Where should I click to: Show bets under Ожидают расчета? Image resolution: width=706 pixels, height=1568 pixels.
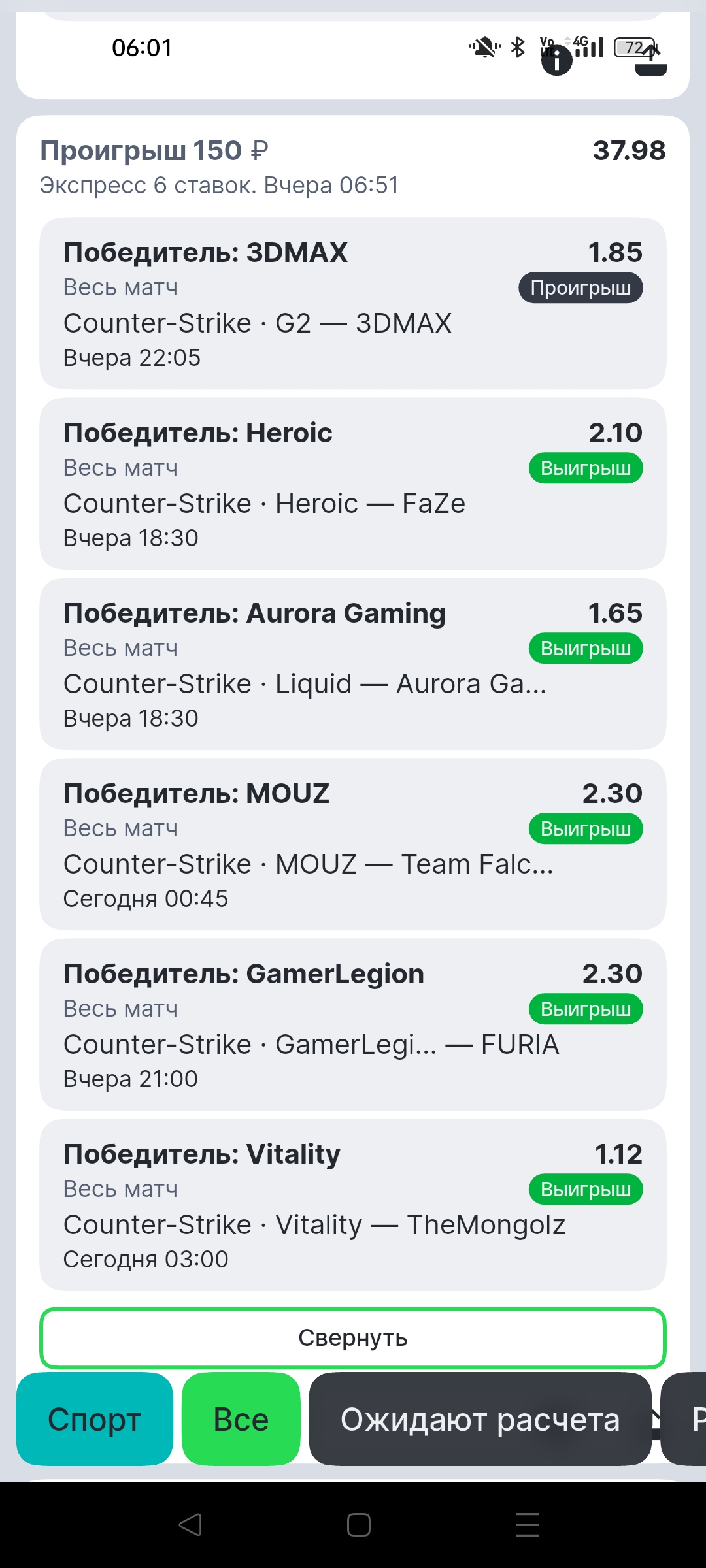[x=479, y=1420]
